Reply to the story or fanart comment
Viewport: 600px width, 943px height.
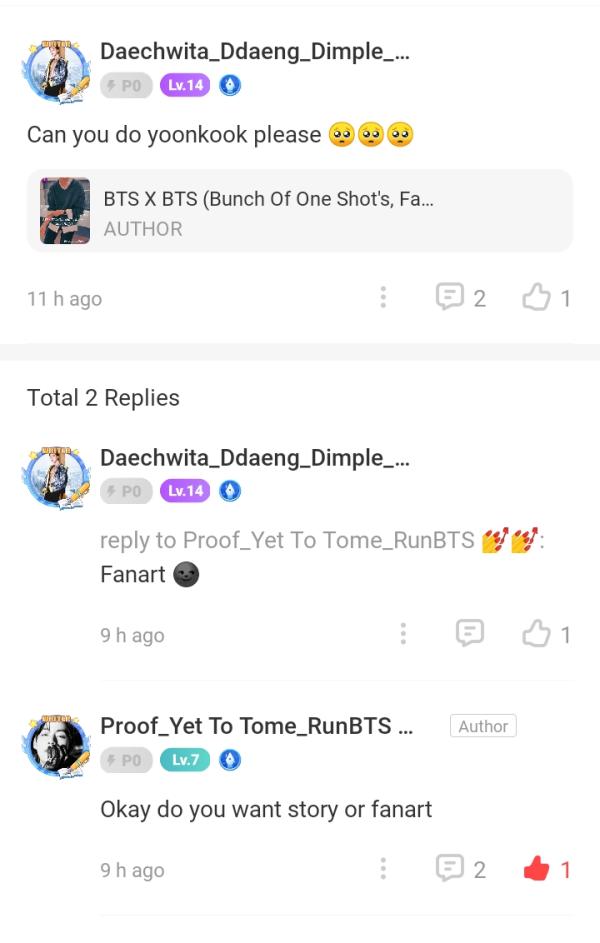pyautogui.click(x=449, y=869)
